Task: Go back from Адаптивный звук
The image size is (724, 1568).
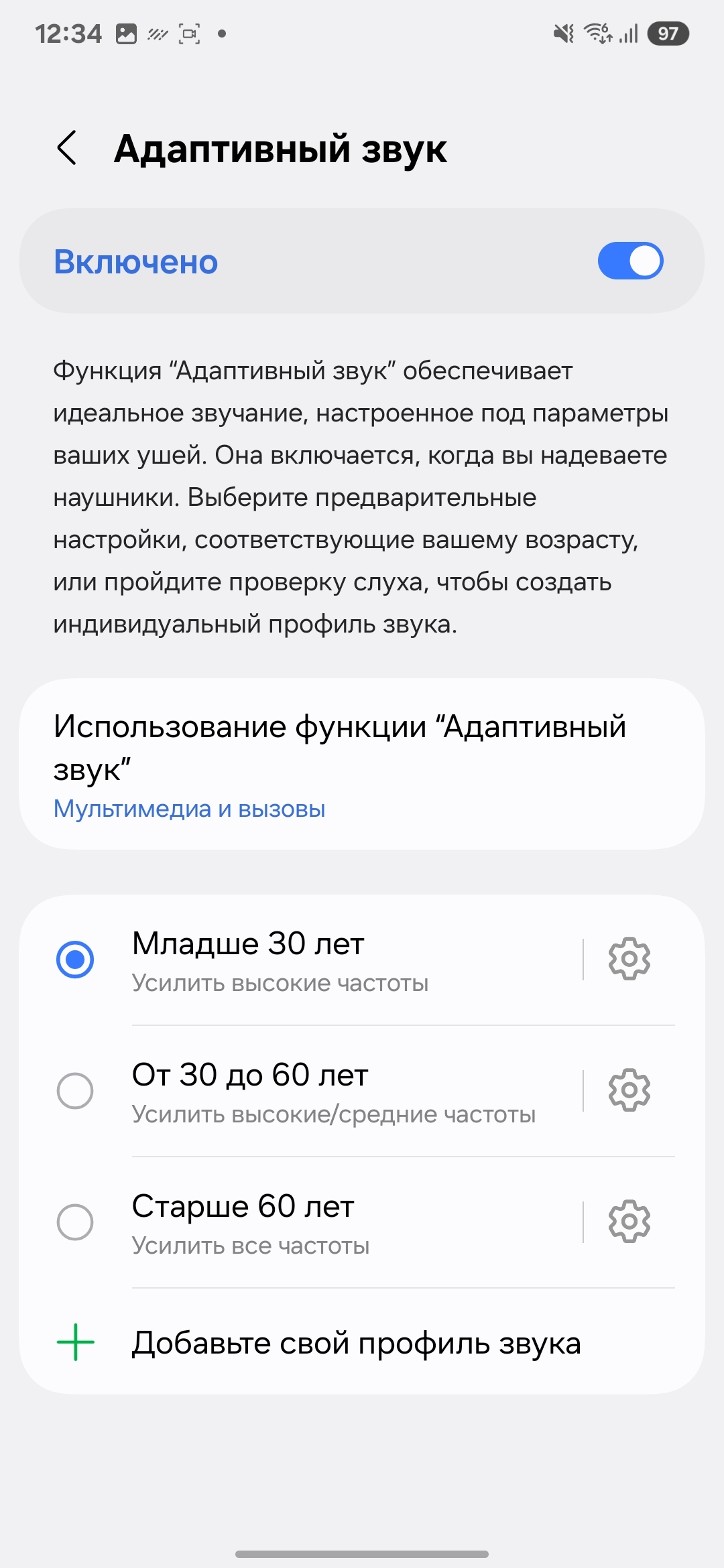Action: pos(67,147)
